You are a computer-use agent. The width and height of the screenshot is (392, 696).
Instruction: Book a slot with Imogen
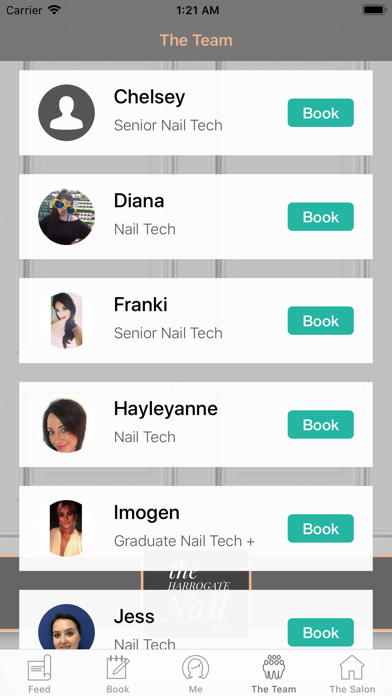point(321,528)
